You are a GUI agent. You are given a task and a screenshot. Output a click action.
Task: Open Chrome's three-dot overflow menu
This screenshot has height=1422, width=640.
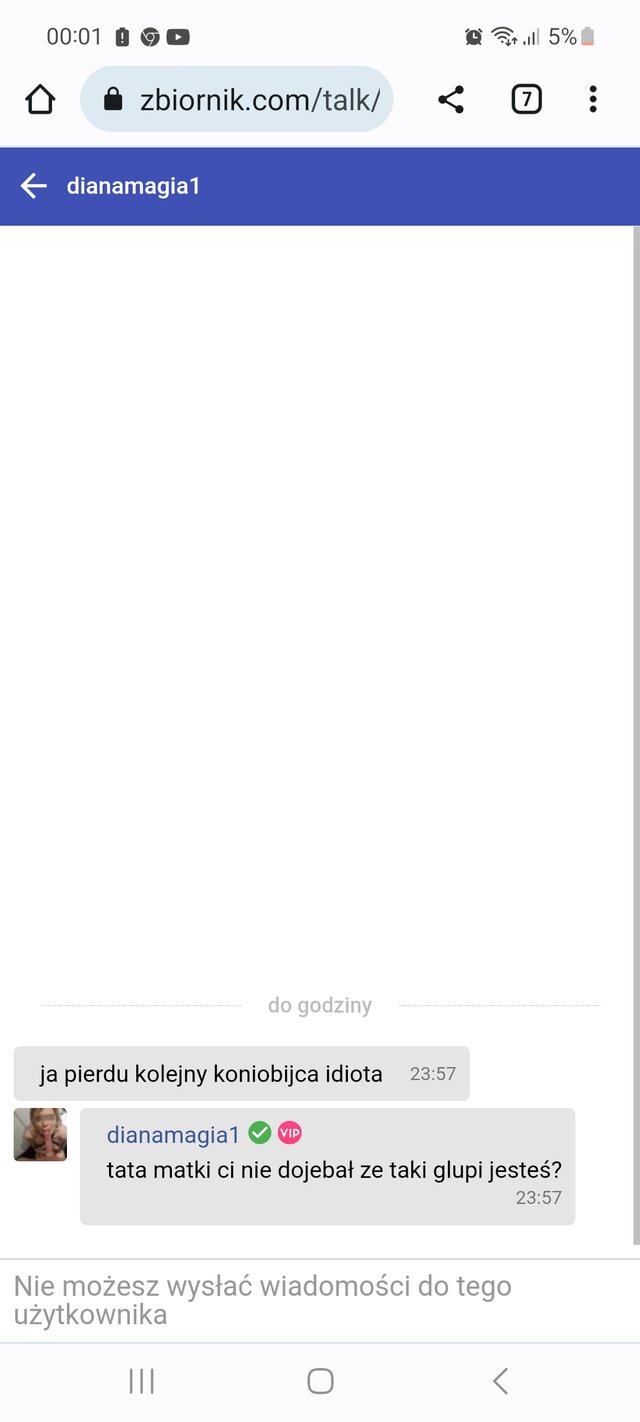593,99
